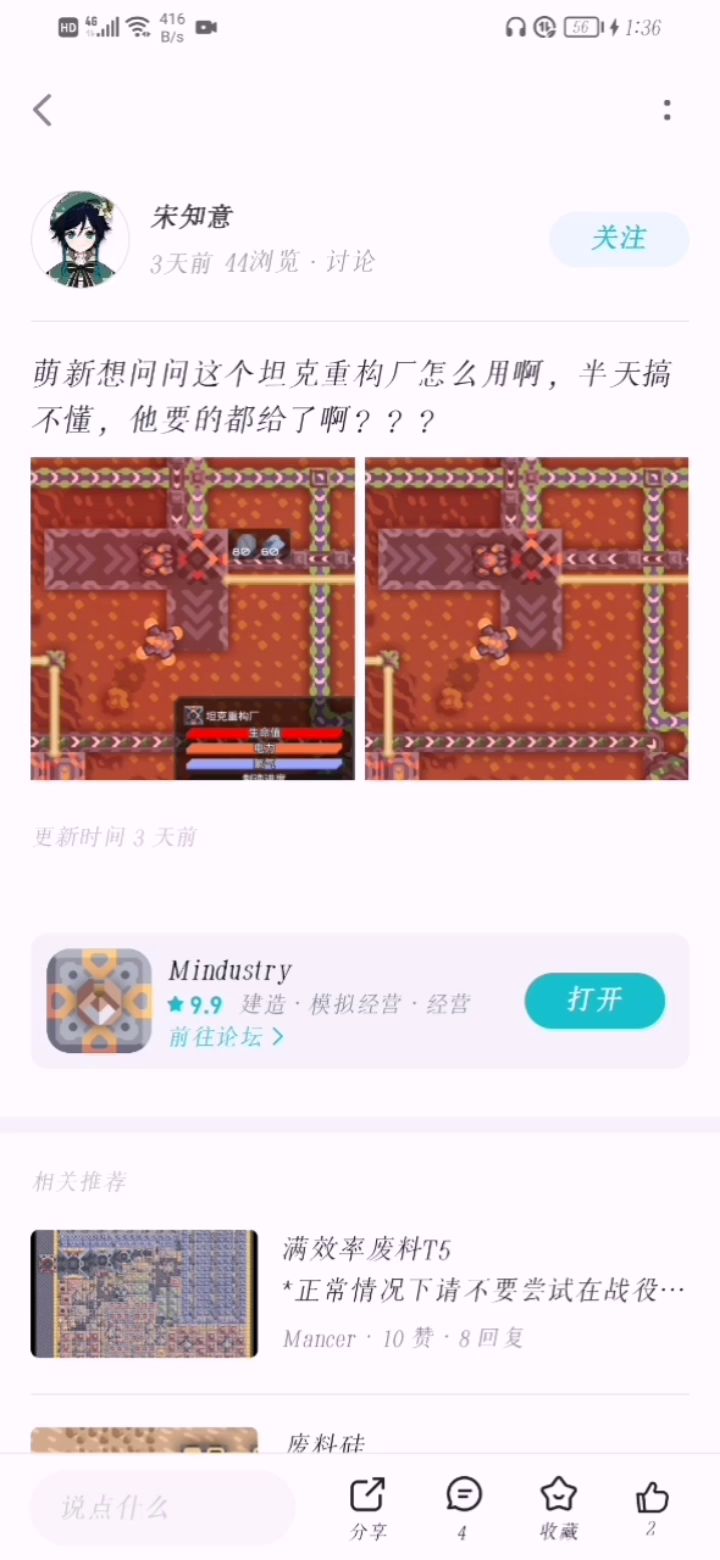Share this post
Image resolution: width=720 pixels, height=1560 pixels.
(368, 1507)
